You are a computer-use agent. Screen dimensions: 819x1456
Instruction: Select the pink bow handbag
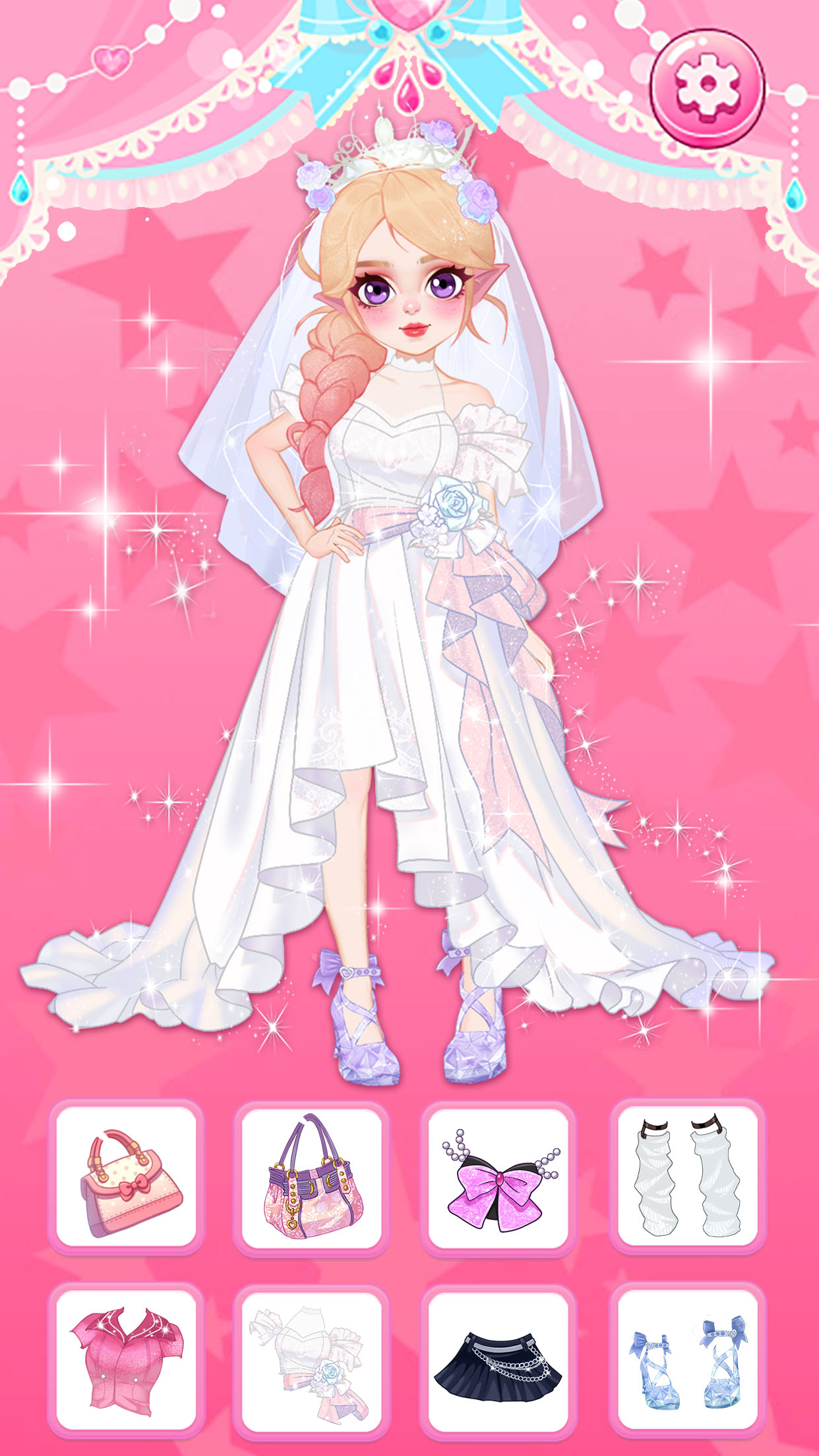point(126,1178)
